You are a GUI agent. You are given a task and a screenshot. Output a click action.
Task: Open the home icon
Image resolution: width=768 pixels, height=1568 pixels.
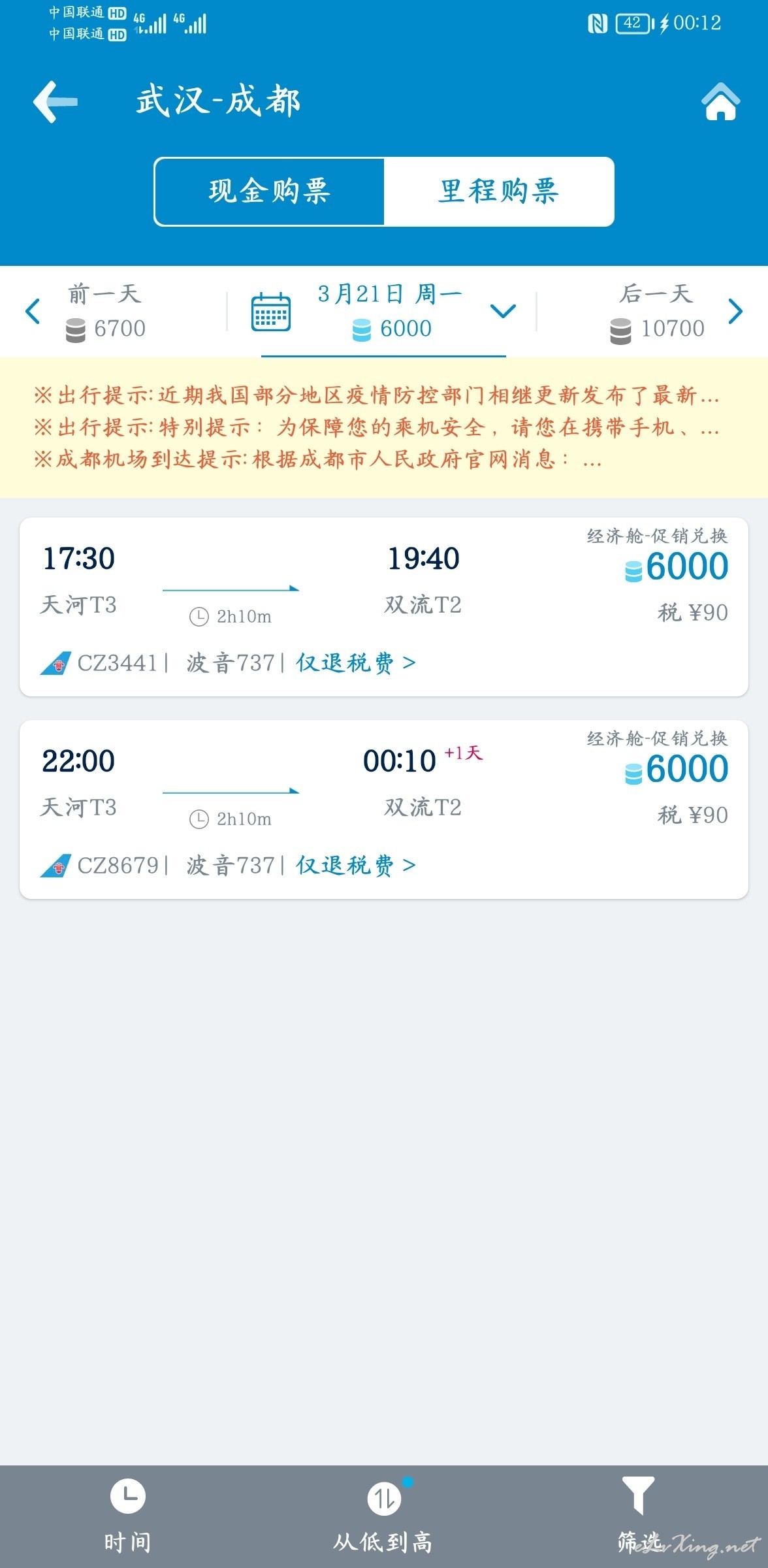pos(720,101)
